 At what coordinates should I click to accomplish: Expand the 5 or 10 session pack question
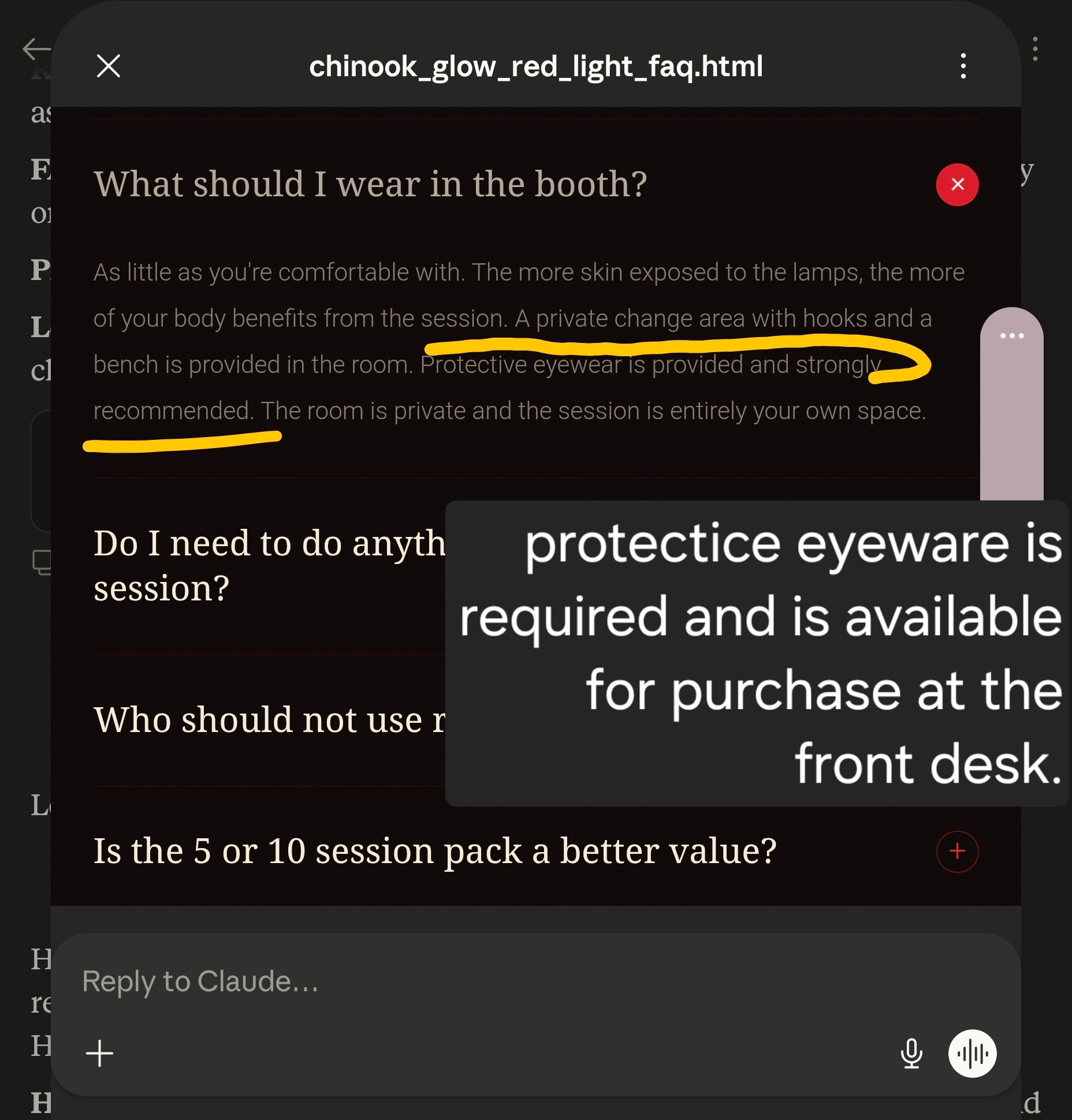[957, 851]
